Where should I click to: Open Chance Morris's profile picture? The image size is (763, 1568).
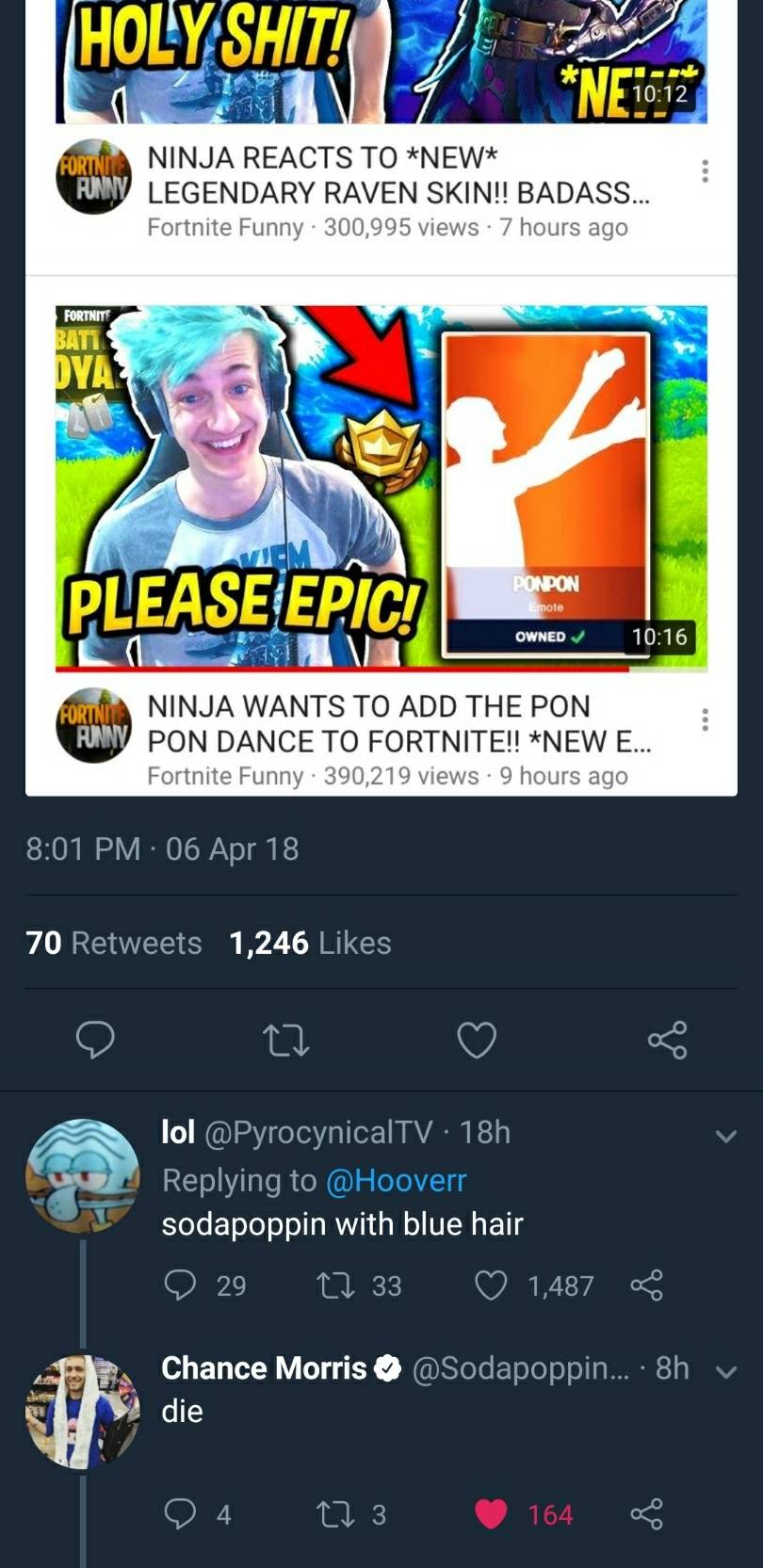click(x=83, y=1411)
